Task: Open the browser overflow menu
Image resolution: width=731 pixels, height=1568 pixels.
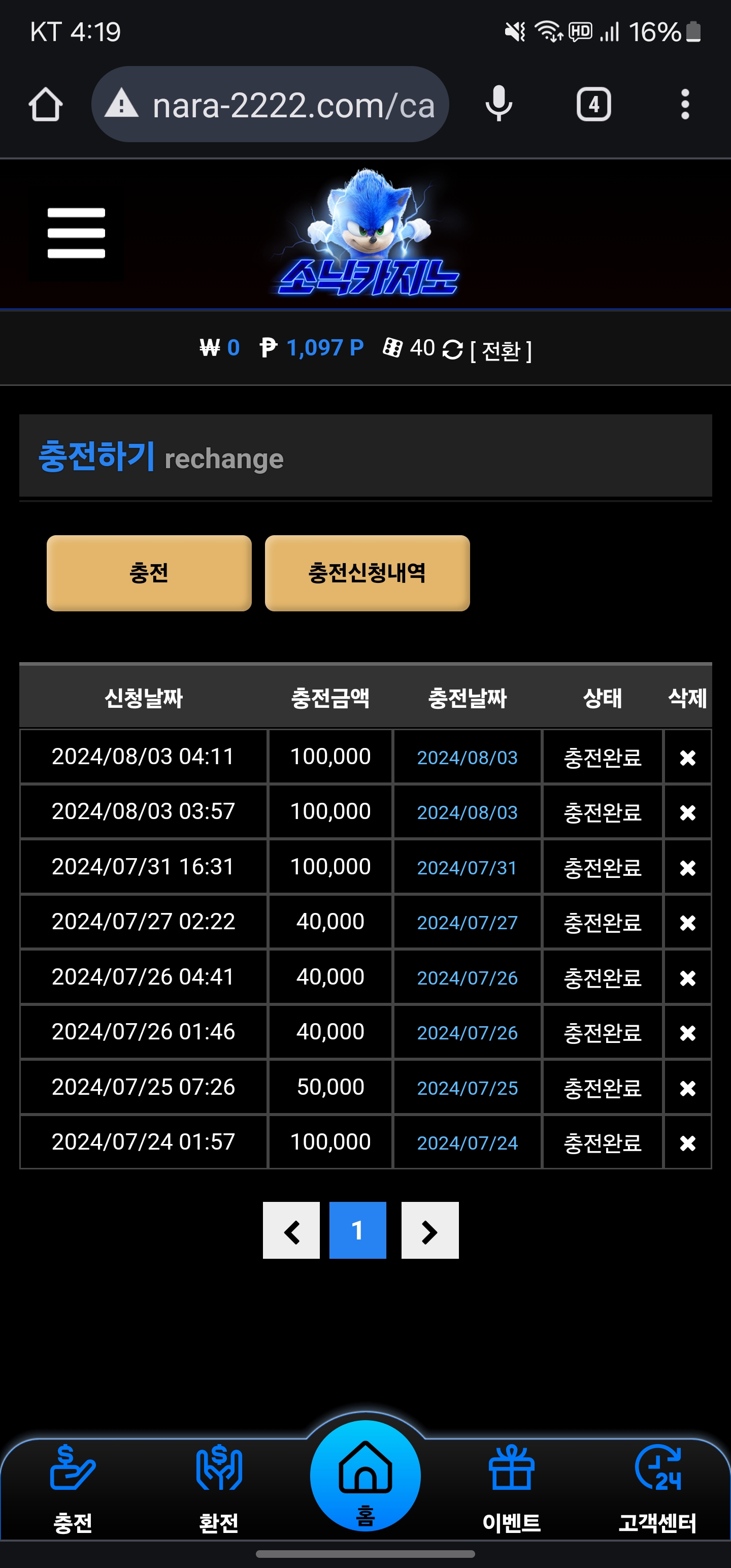Action: point(685,105)
